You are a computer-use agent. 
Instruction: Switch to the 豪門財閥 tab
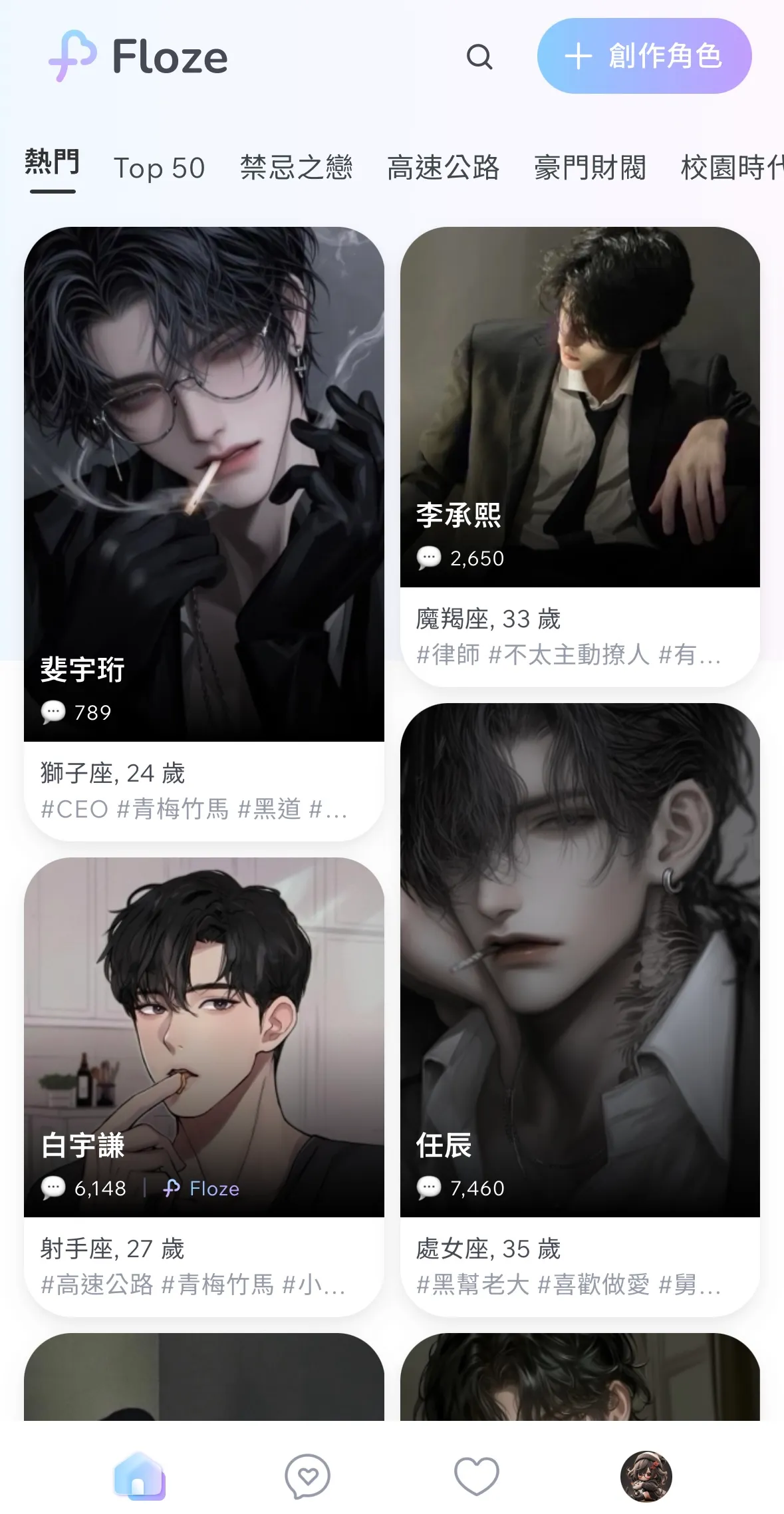click(x=590, y=168)
